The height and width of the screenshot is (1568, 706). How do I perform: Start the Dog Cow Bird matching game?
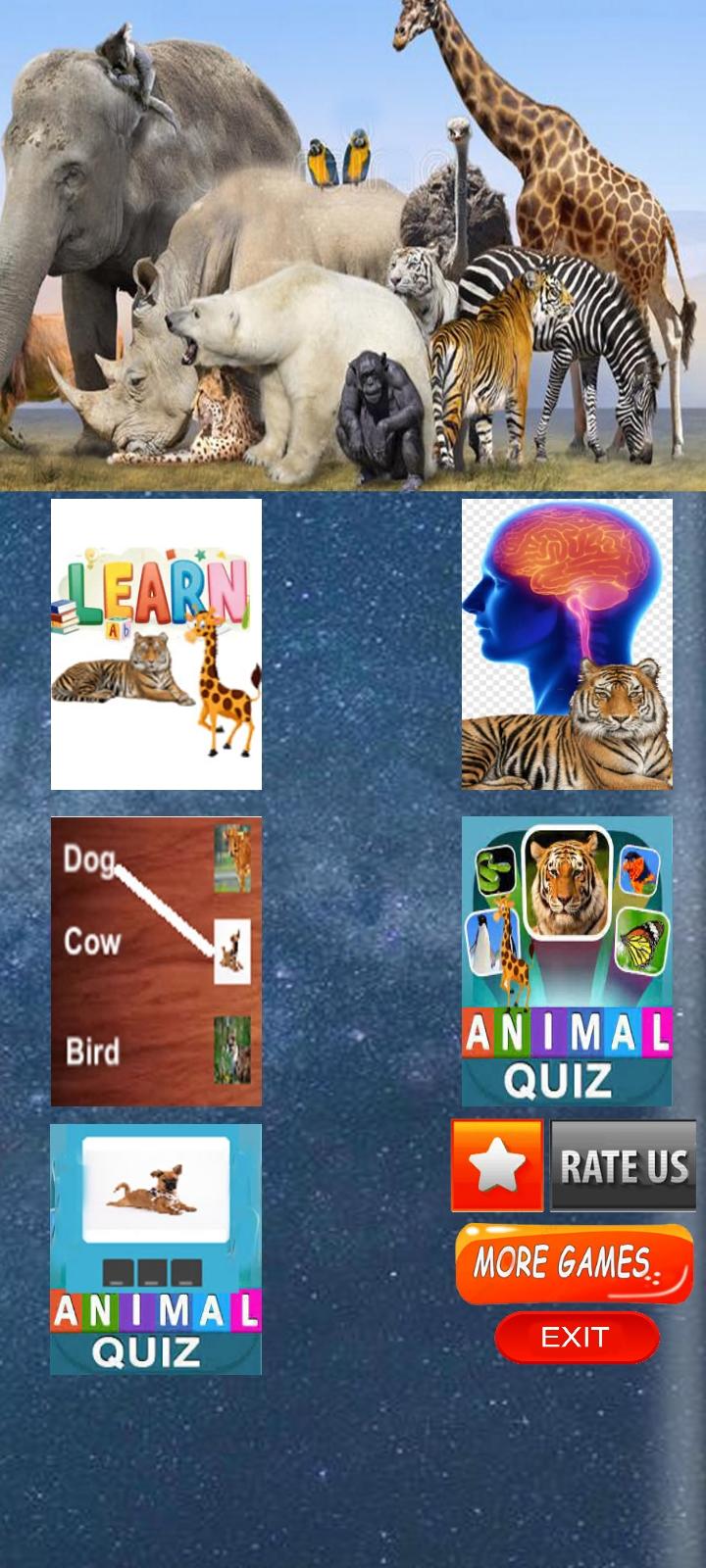pyautogui.click(x=156, y=961)
